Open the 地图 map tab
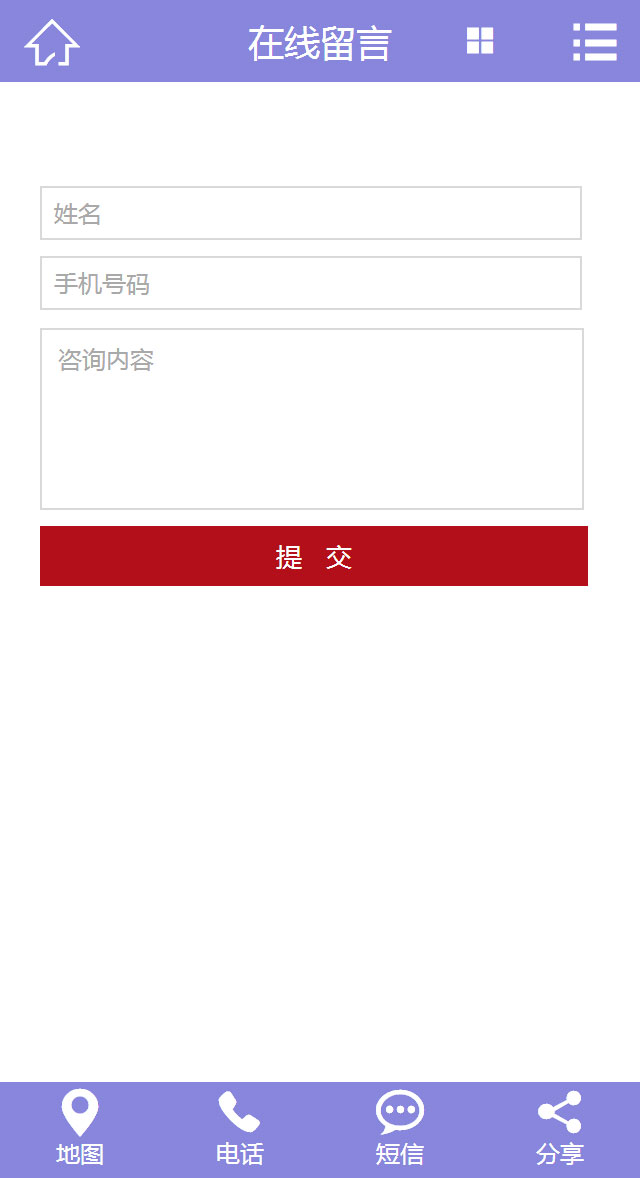 (80, 1129)
